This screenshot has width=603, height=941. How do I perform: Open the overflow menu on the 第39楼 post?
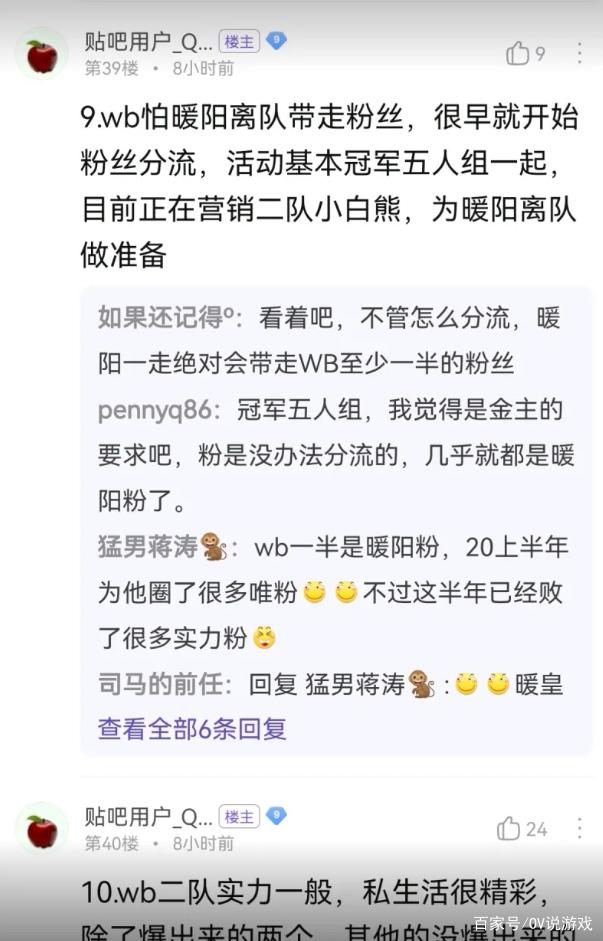click(x=579, y=53)
